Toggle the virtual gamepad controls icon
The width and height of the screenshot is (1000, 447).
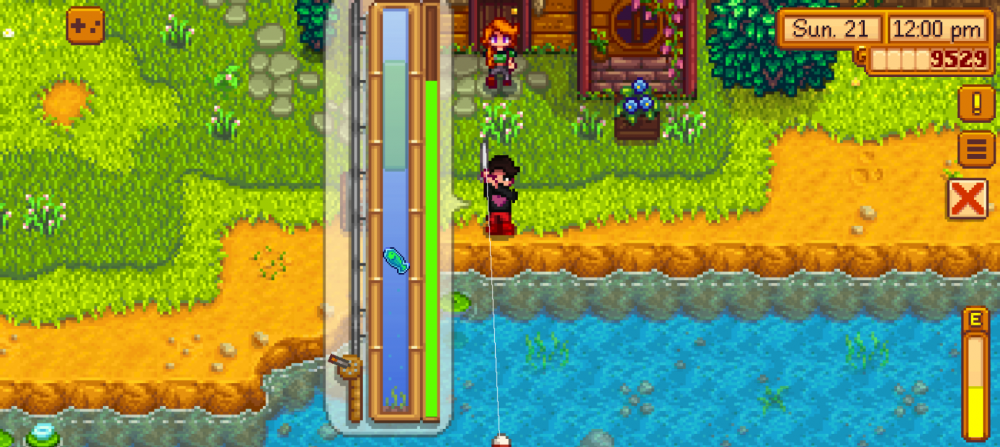tap(85, 25)
